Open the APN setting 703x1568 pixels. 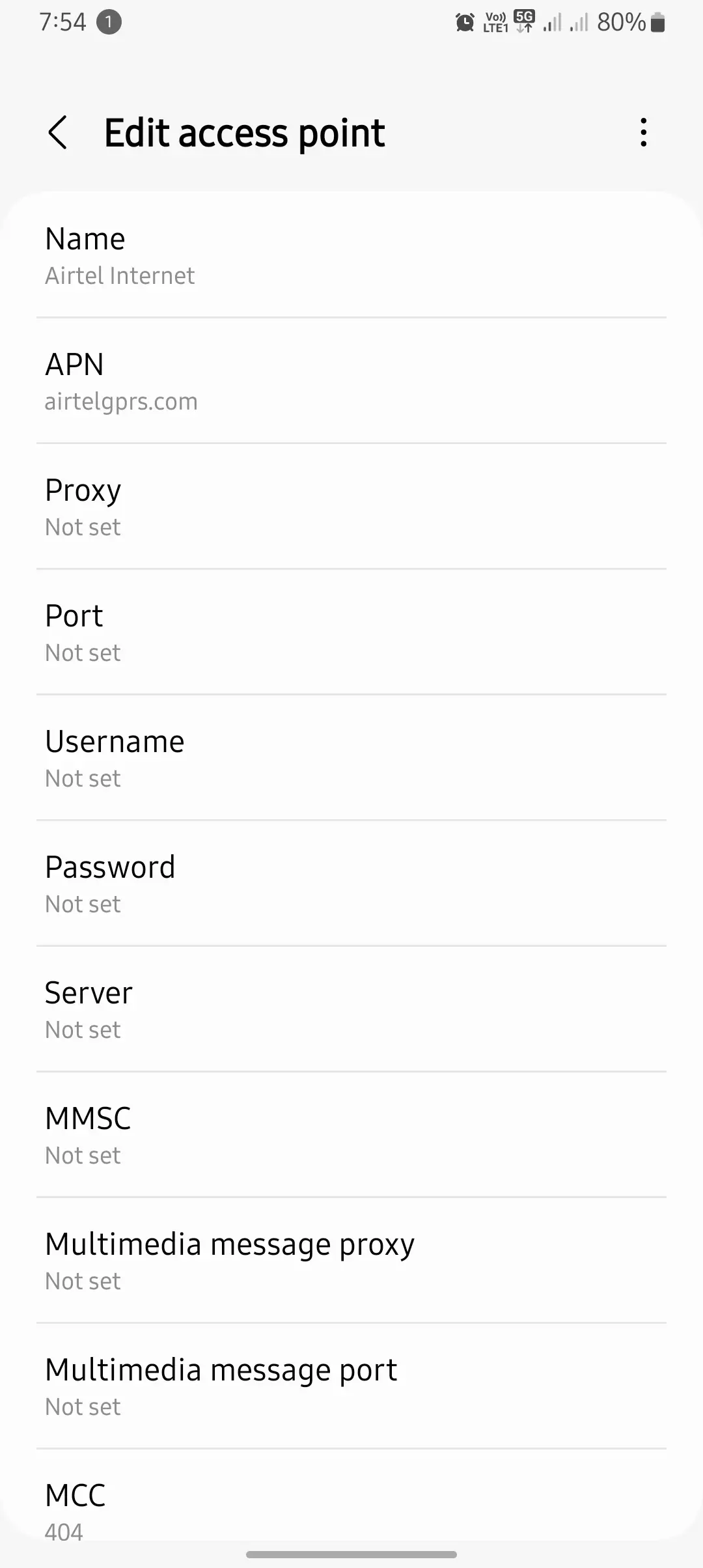click(x=351, y=382)
